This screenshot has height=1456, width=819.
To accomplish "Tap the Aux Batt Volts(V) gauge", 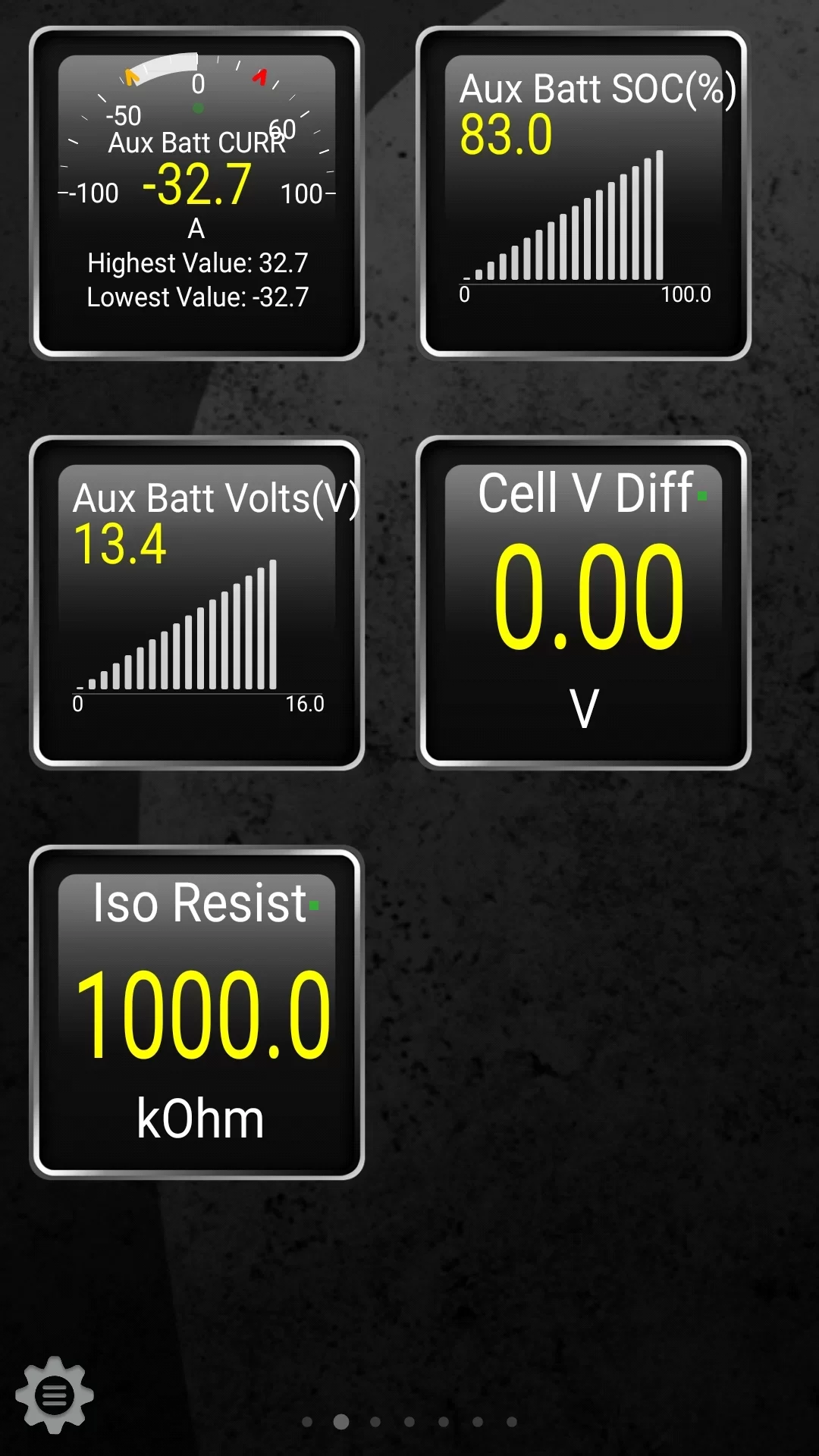I will coord(197,604).
